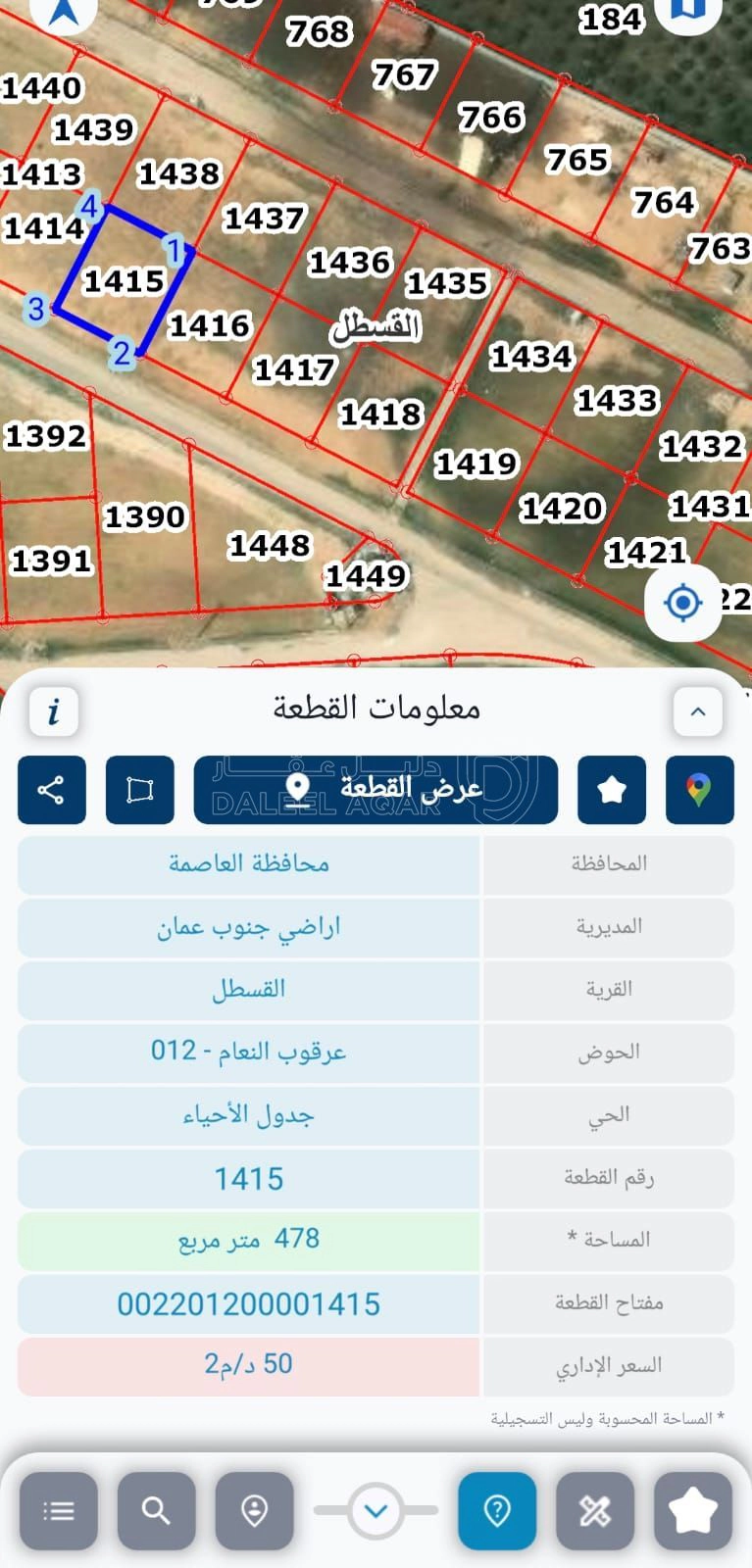Select the measurement tools icon in bottom bar
This screenshot has height=1568, width=752.
pos(595,1510)
